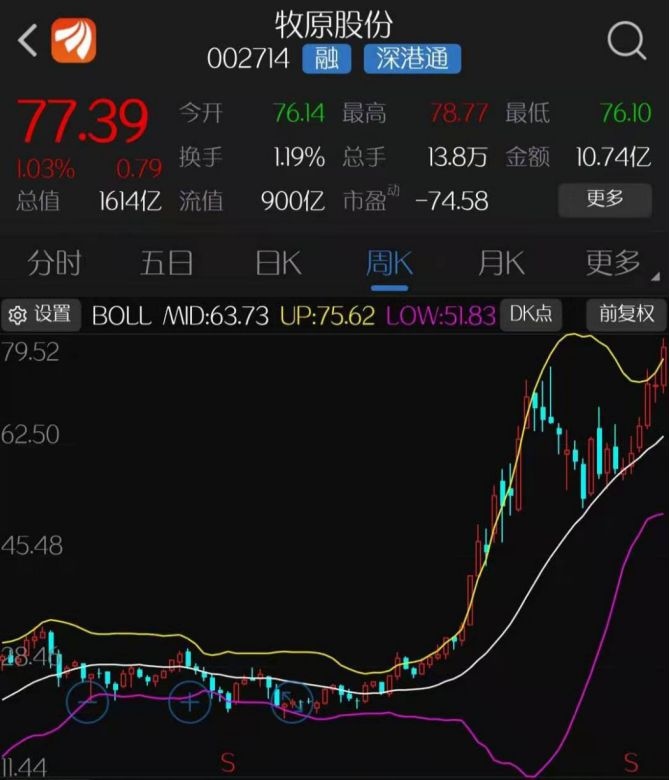
Task: Change the 前复权 adjustment mode
Action: tap(626, 314)
